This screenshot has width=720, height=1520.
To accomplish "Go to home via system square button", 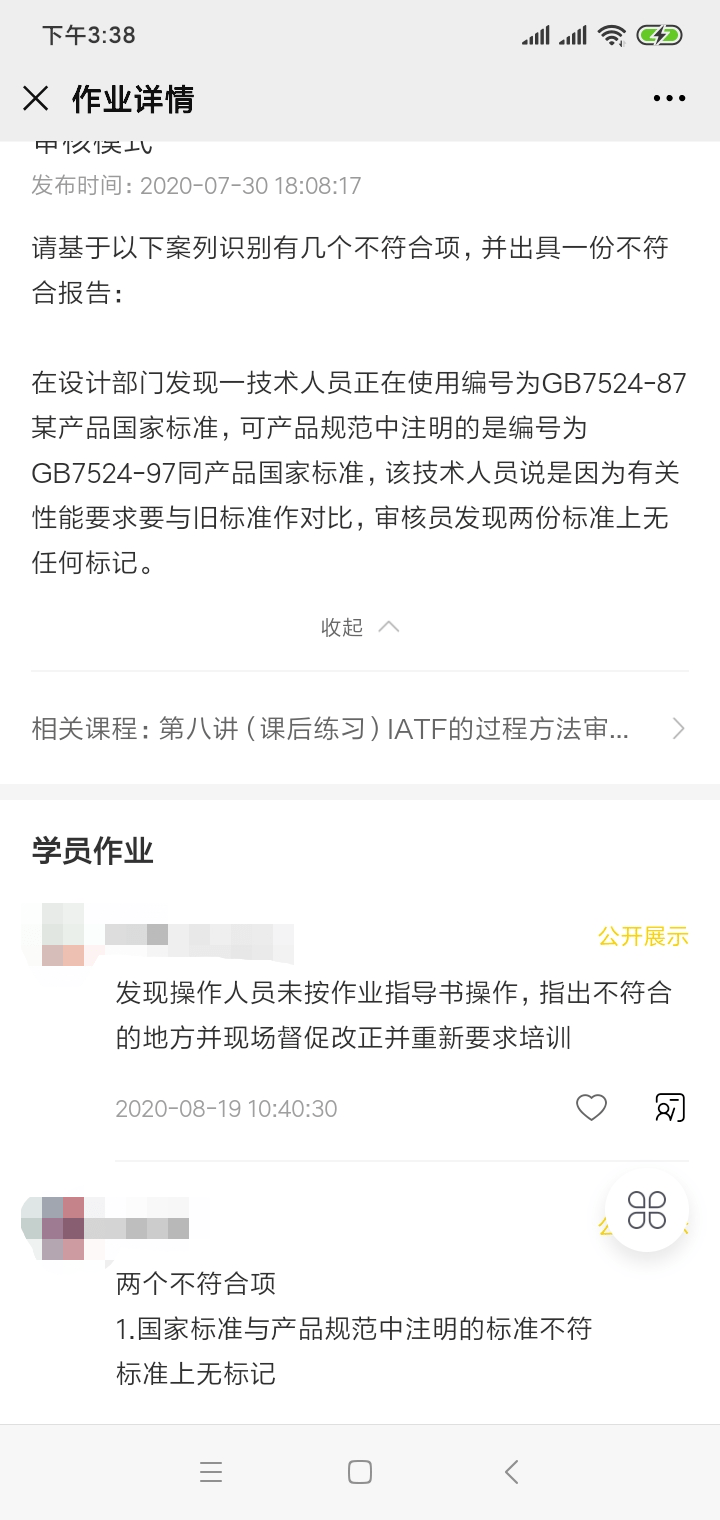I will [360, 1471].
